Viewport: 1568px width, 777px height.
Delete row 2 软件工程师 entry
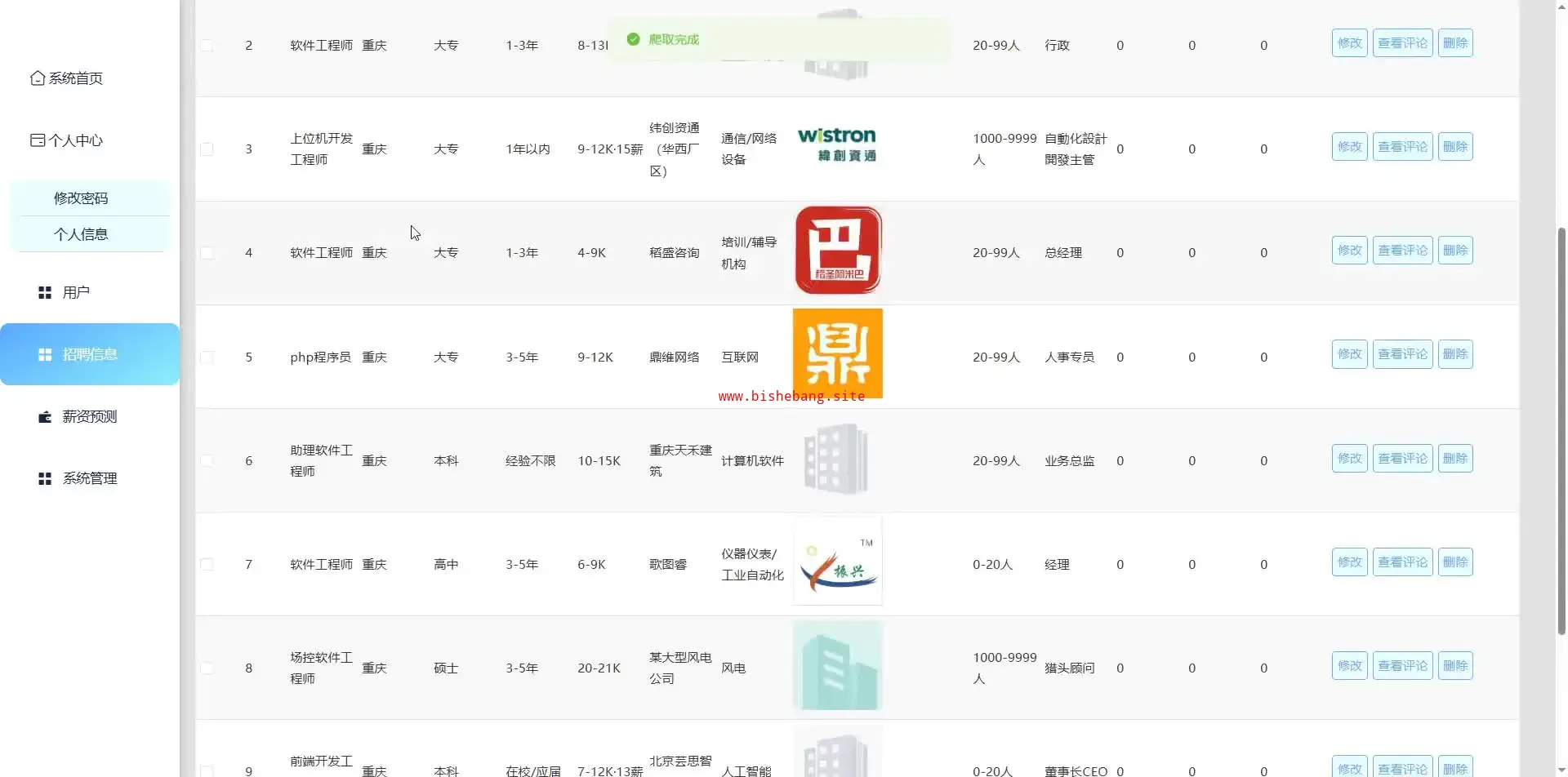1454,43
